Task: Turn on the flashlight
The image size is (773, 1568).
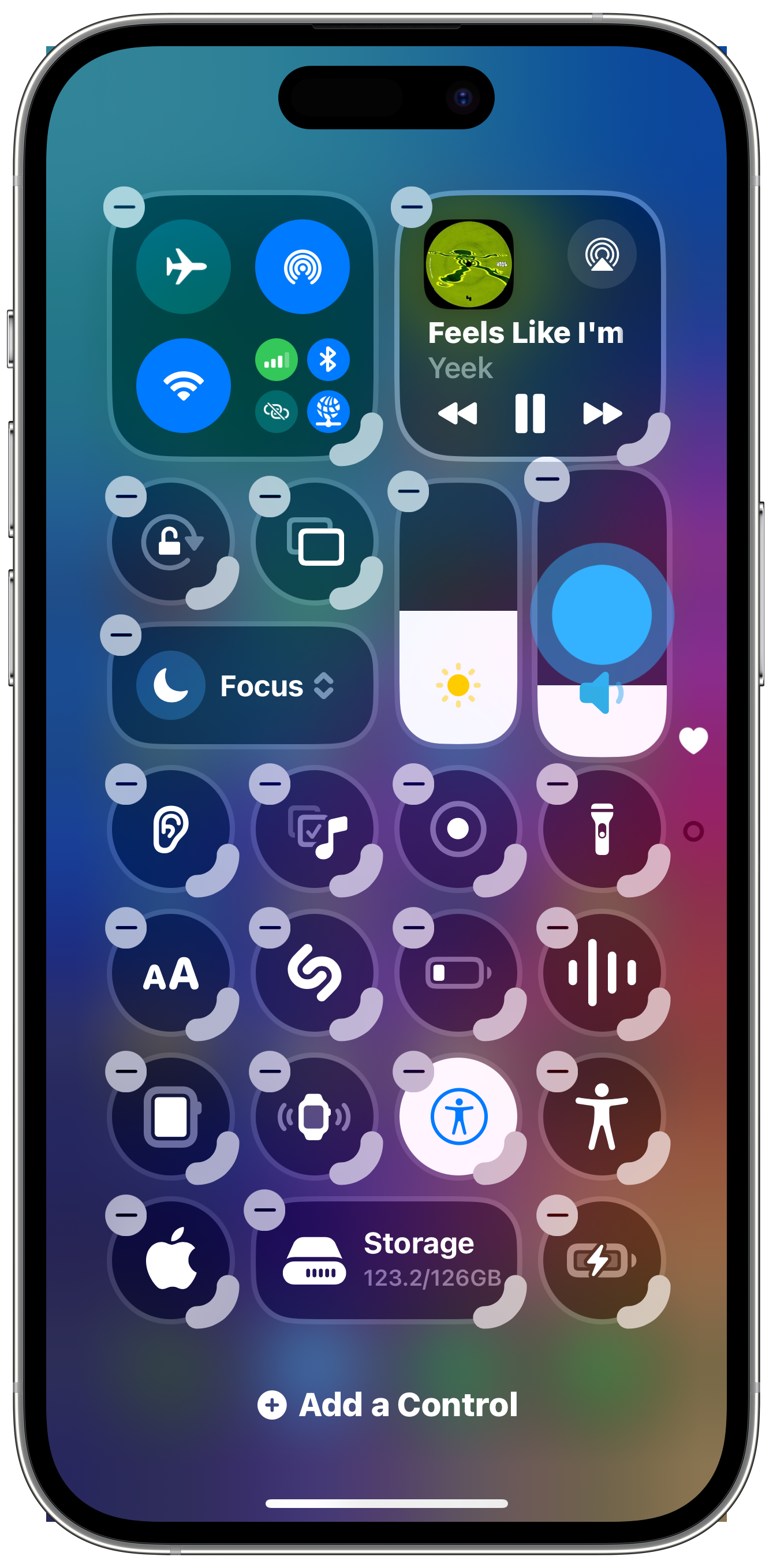Action: point(602,829)
